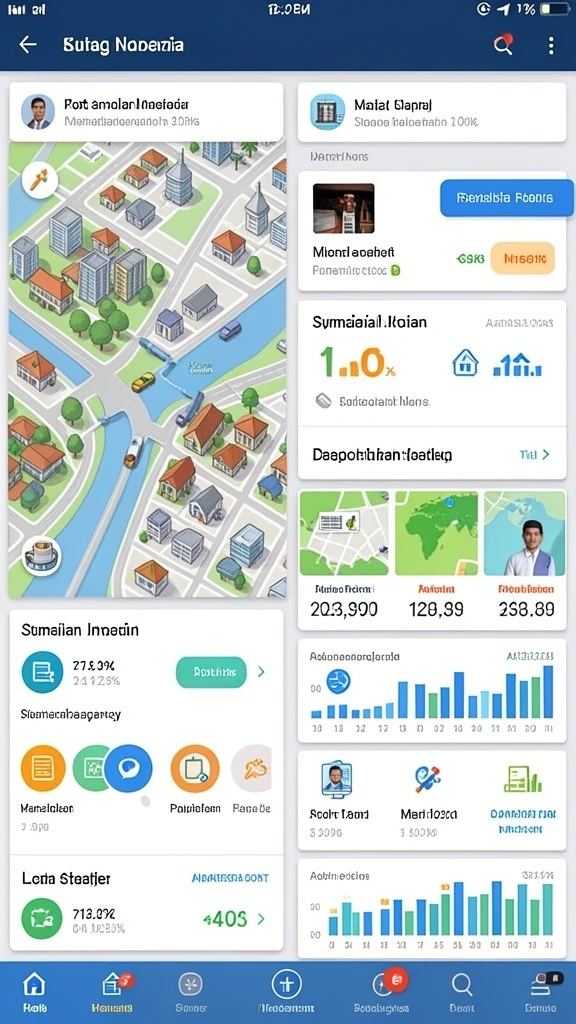Tap the wrench icon on the map
This screenshot has width=576, height=1024.
39,177
